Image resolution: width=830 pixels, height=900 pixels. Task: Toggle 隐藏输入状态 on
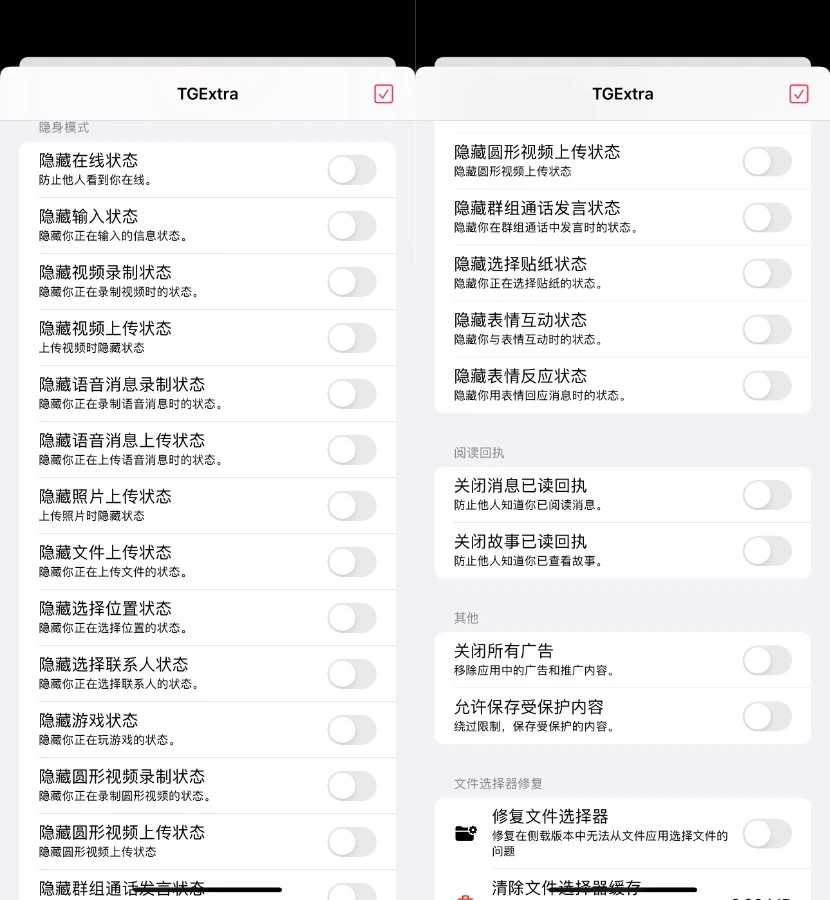[x=352, y=226]
